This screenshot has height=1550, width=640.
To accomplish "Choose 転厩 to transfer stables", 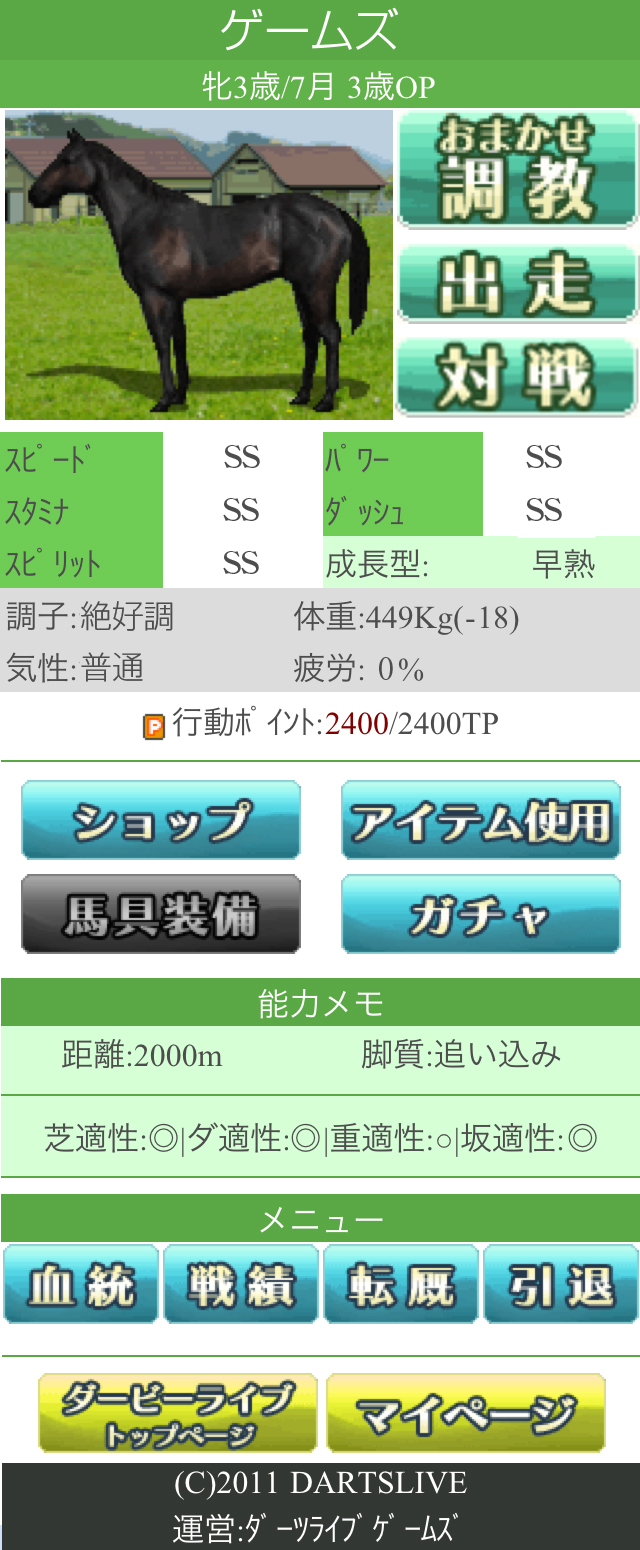I will tap(401, 1284).
